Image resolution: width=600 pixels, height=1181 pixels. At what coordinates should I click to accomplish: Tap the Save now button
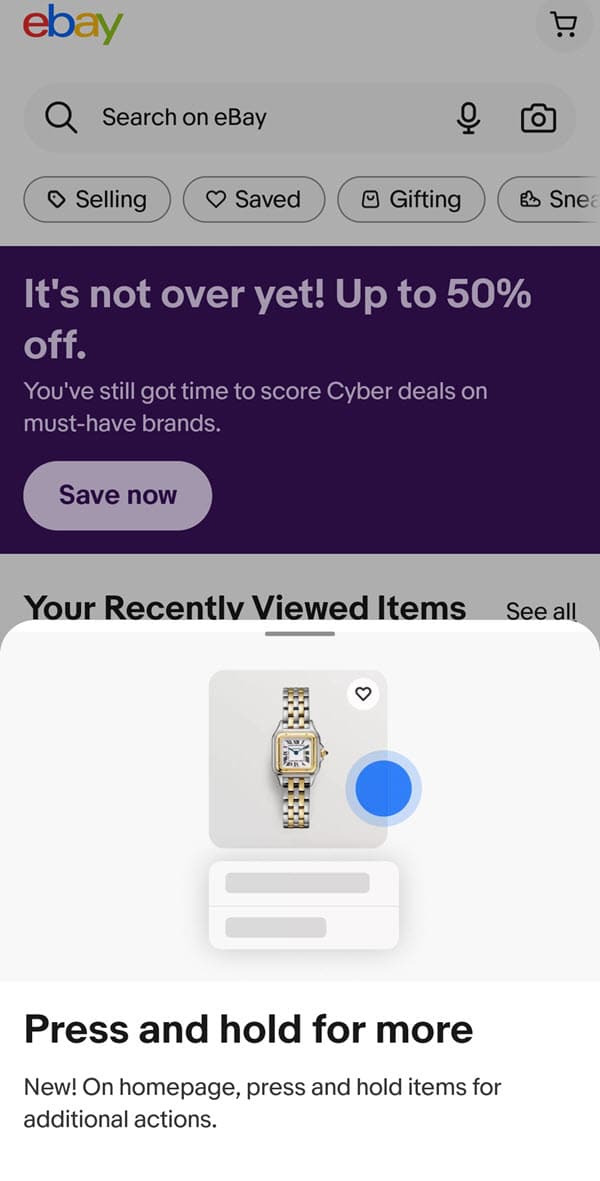coord(117,495)
